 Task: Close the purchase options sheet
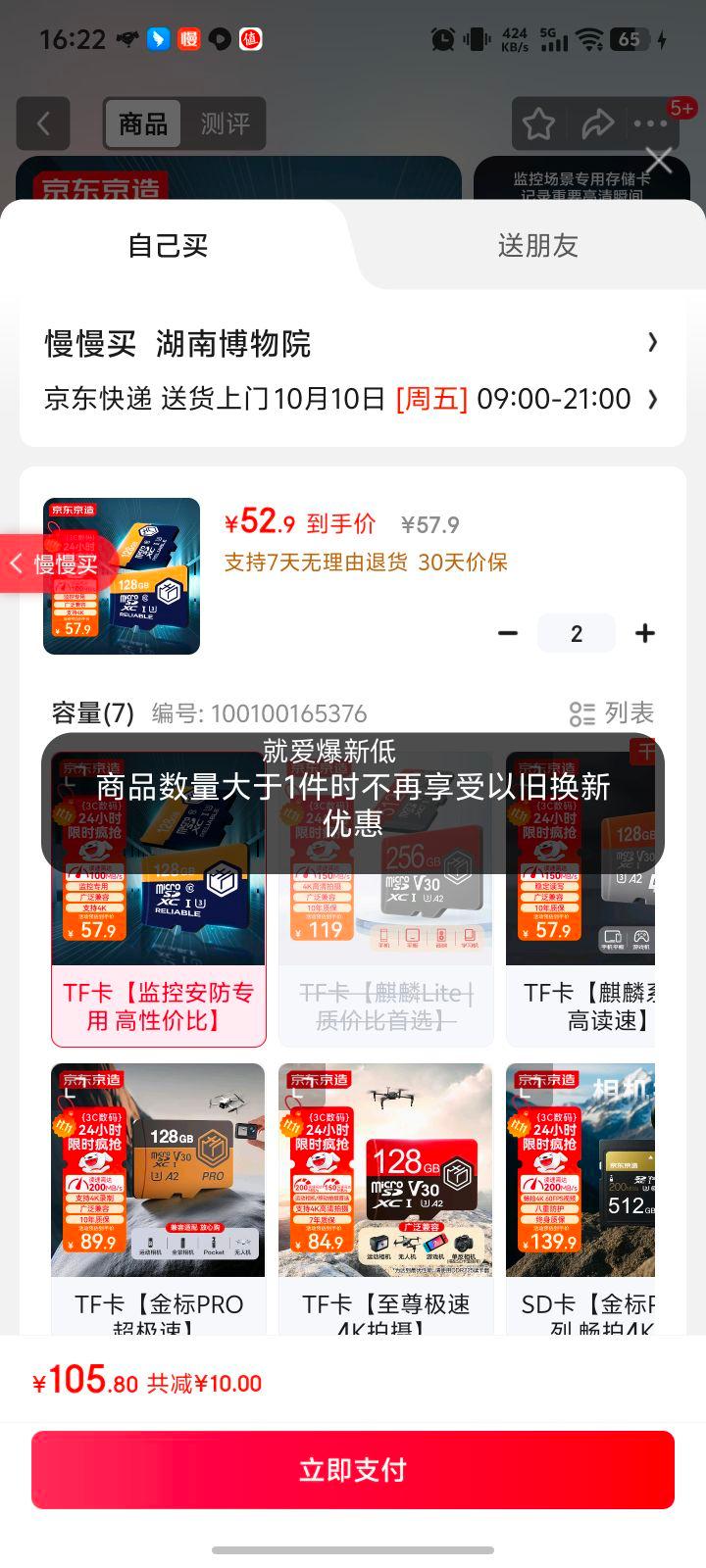[658, 161]
